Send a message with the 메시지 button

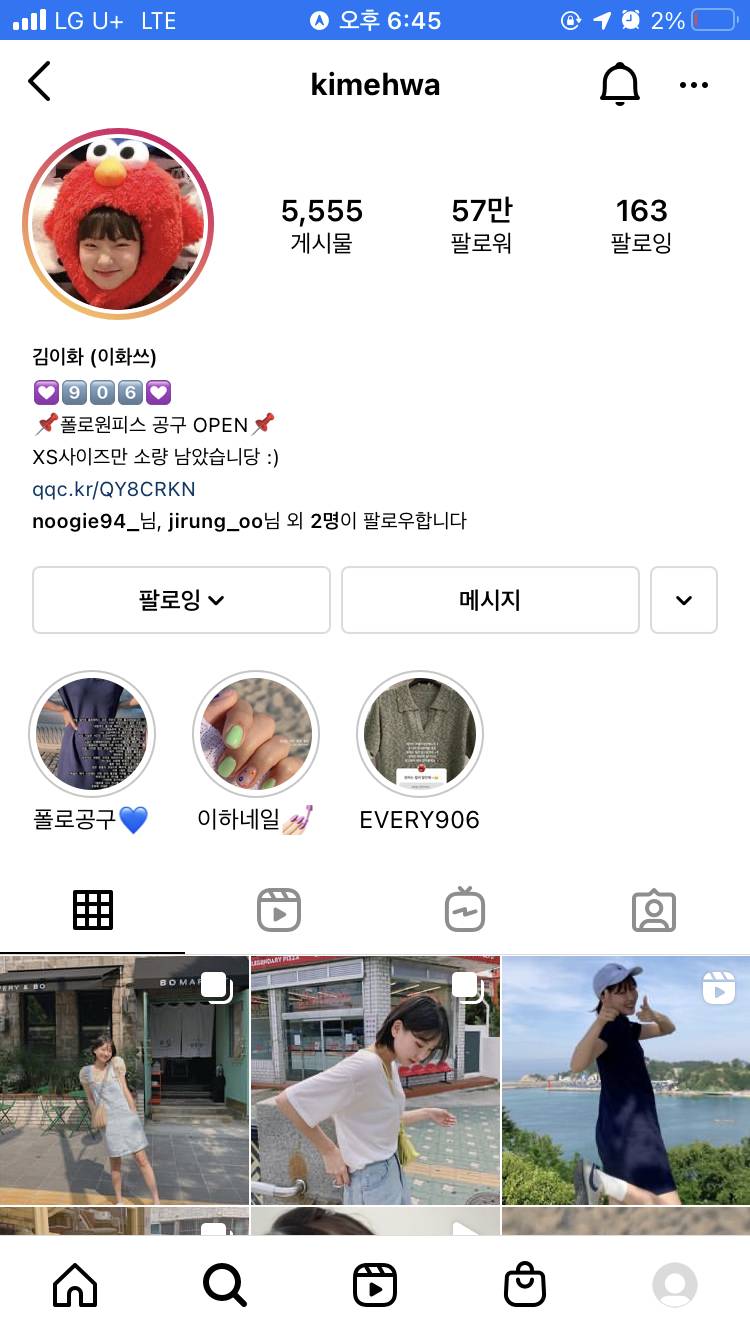(489, 600)
